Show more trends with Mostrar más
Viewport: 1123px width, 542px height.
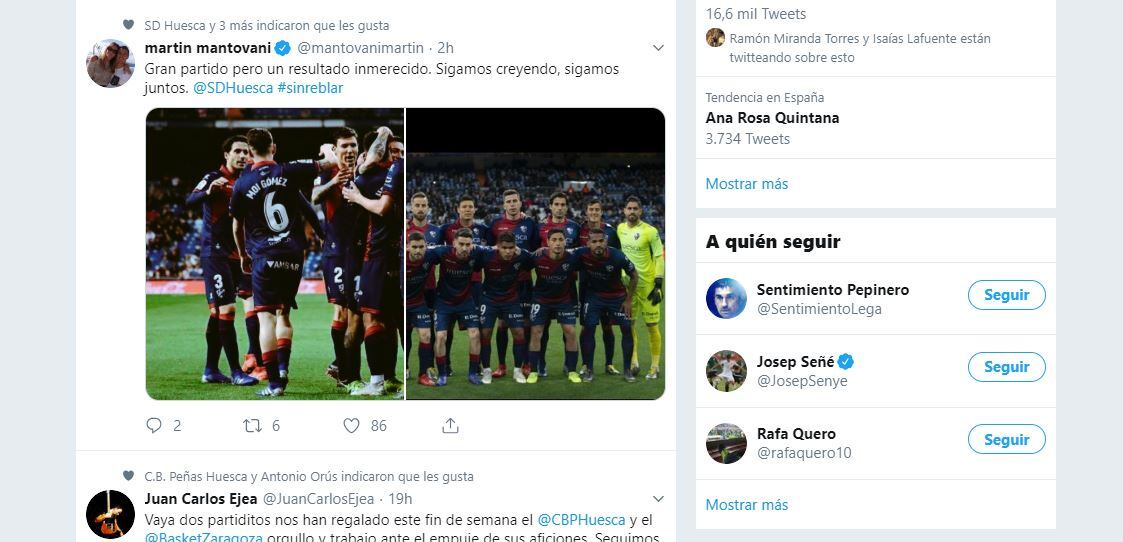point(746,184)
